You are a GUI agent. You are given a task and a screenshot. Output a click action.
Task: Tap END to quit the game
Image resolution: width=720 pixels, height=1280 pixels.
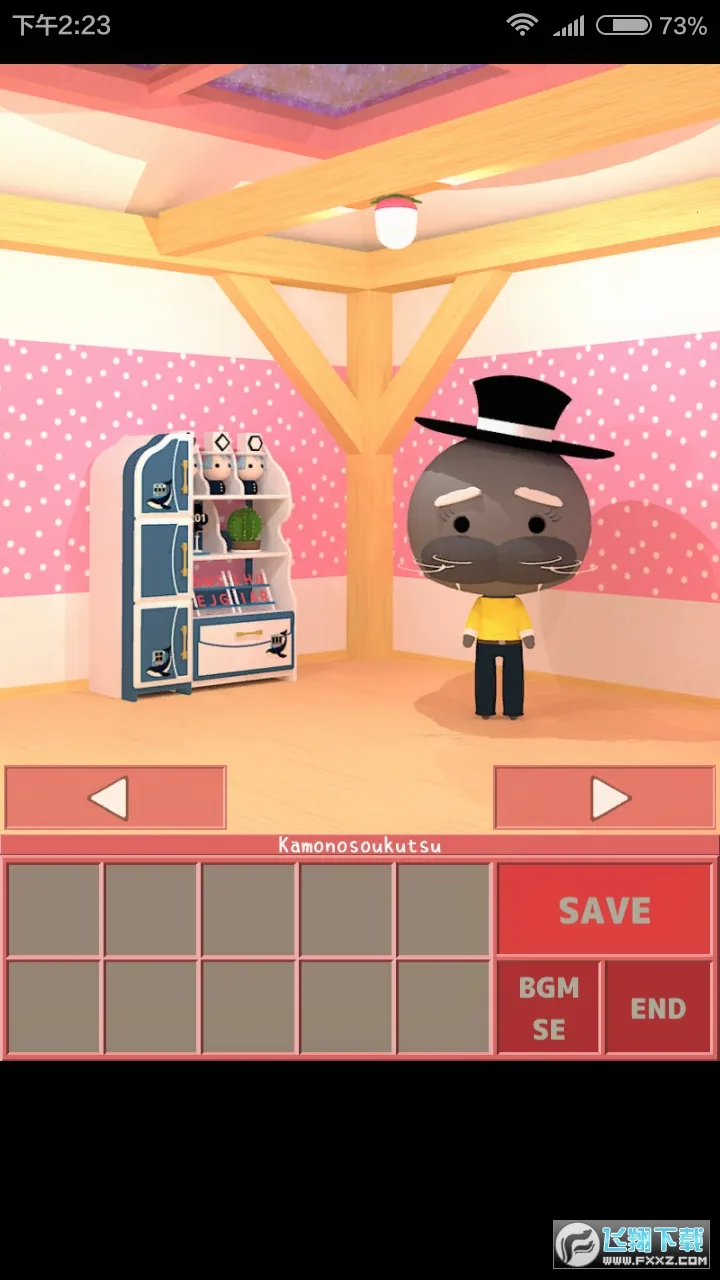[658, 1008]
